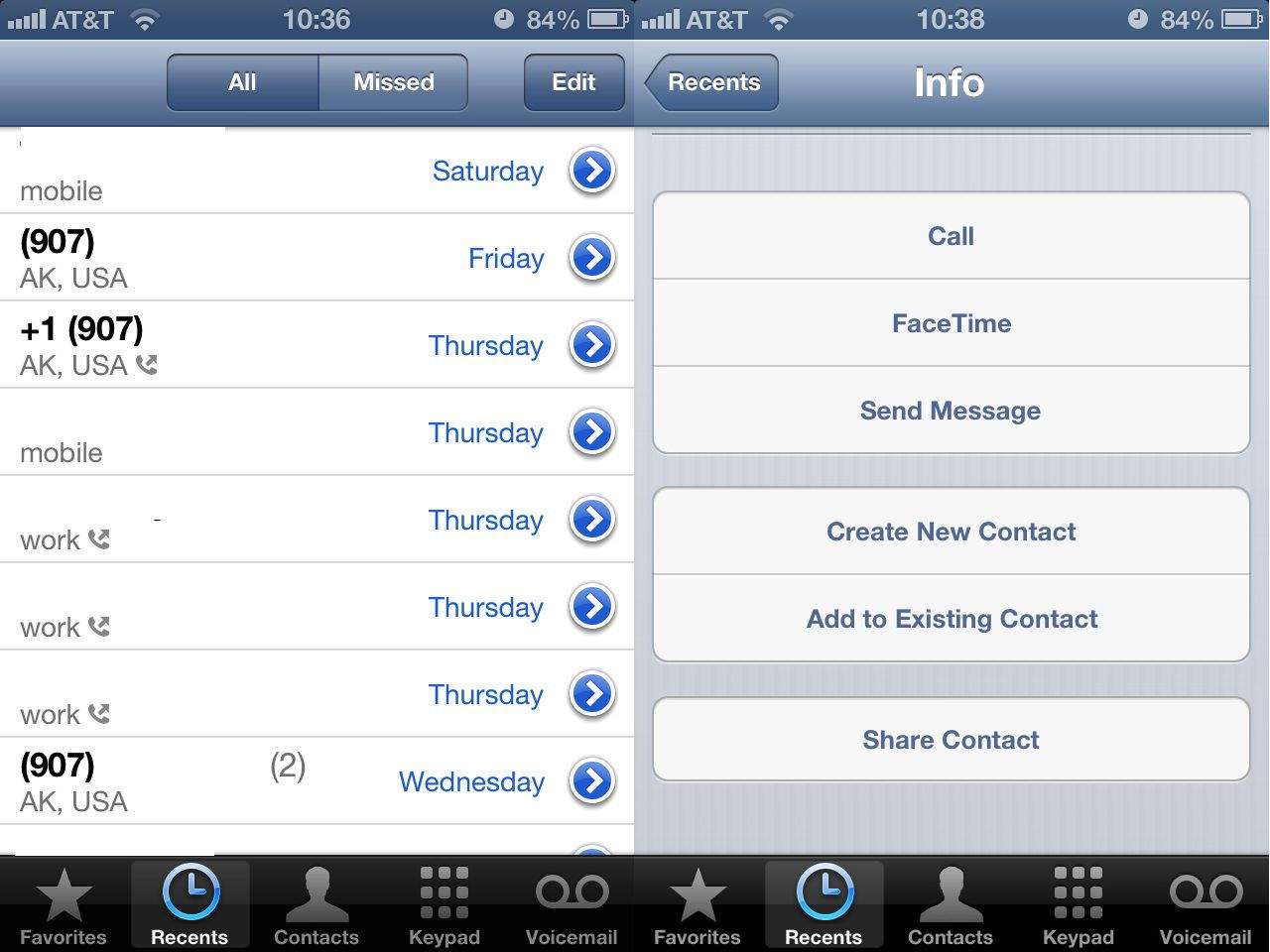Tap the Edit button in recents list

[573, 82]
